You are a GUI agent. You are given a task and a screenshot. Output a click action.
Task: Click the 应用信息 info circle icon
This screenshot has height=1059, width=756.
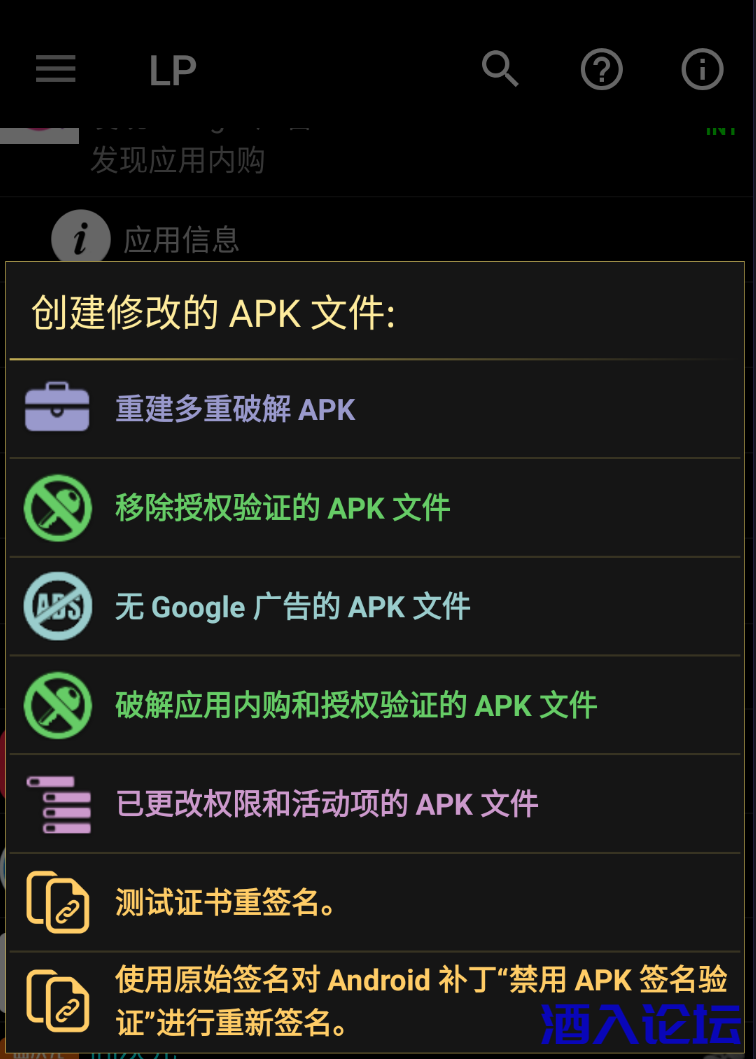coord(80,238)
